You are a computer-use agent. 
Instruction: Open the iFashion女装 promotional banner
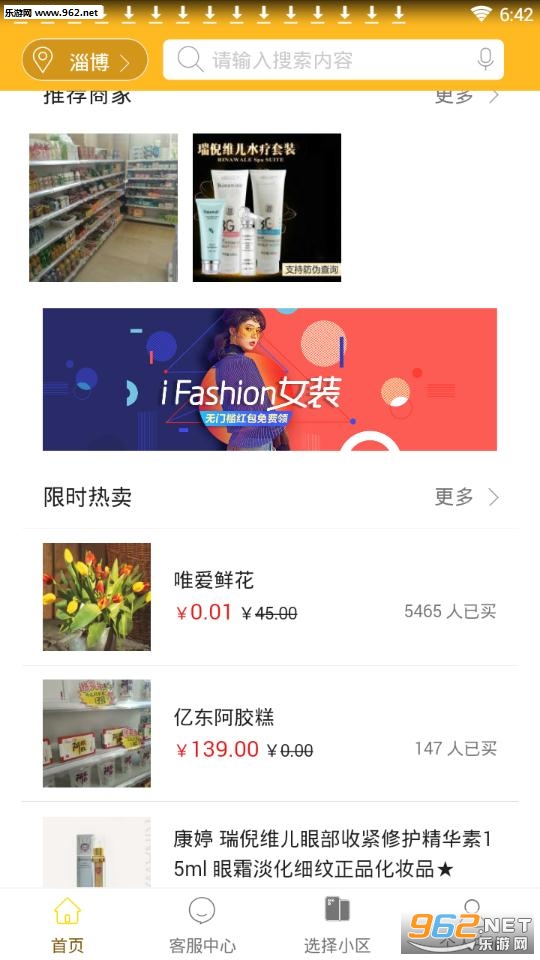pyautogui.click(x=270, y=380)
